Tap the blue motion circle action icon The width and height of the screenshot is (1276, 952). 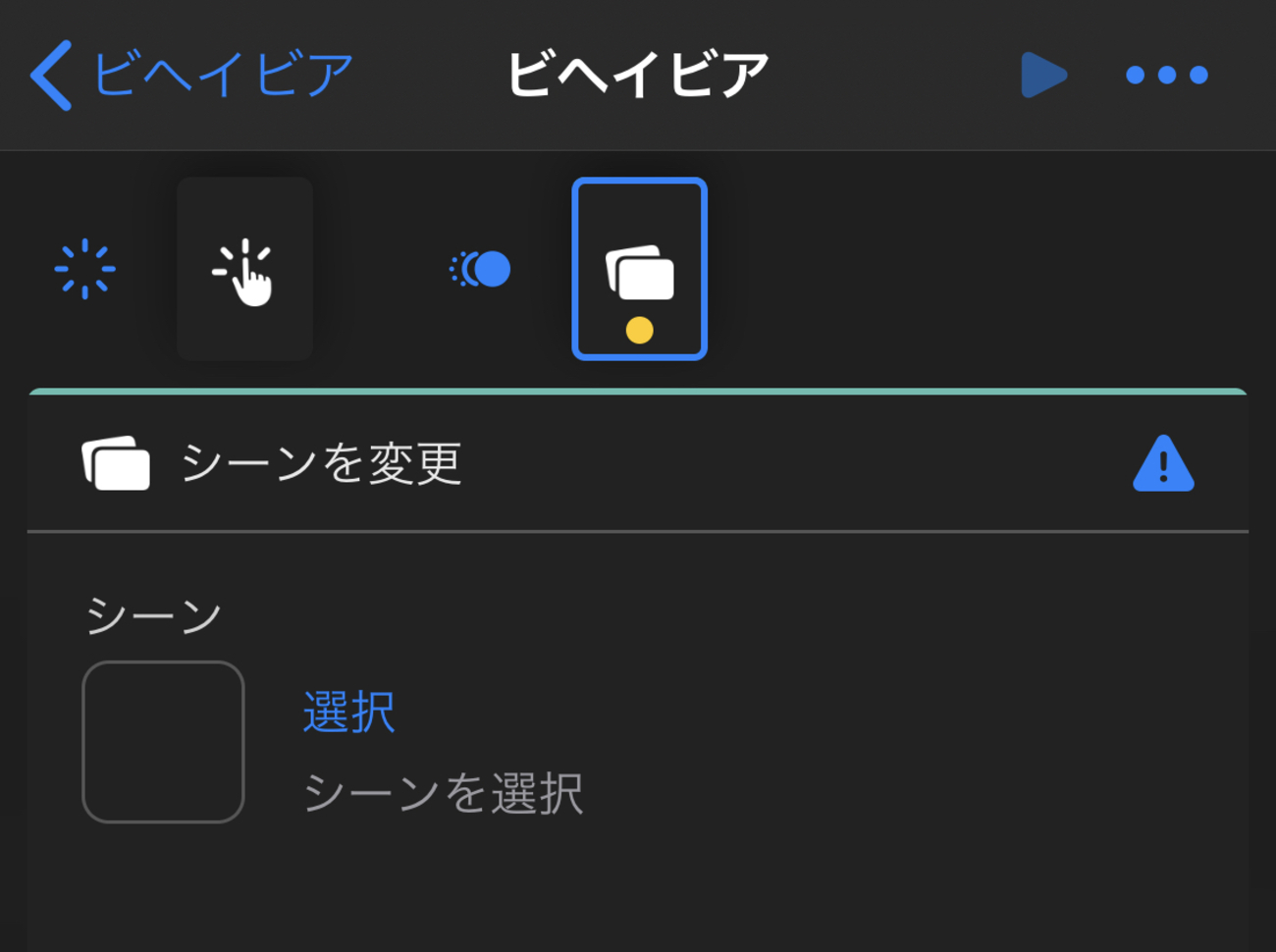(481, 269)
